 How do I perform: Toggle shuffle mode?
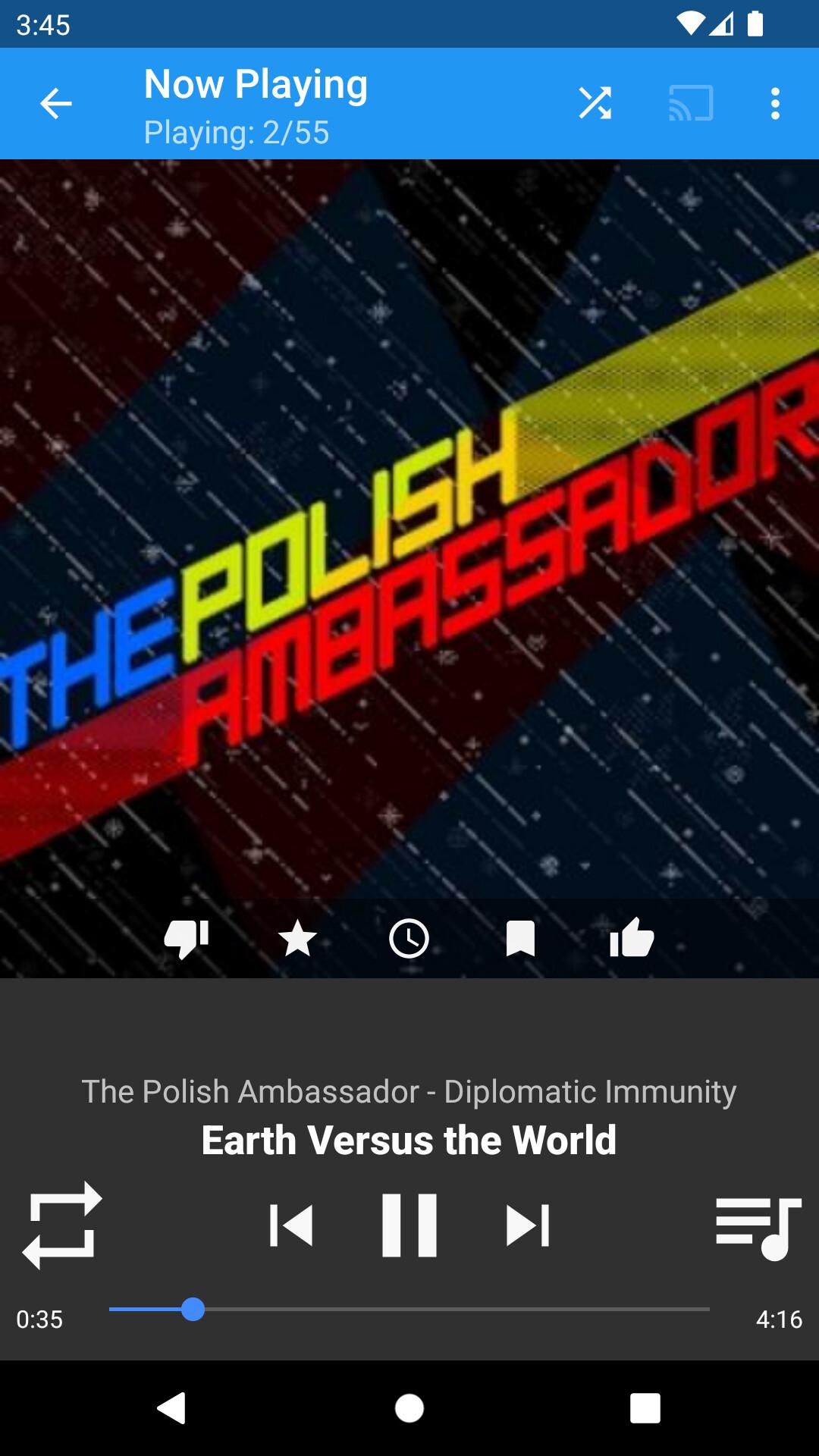595,104
